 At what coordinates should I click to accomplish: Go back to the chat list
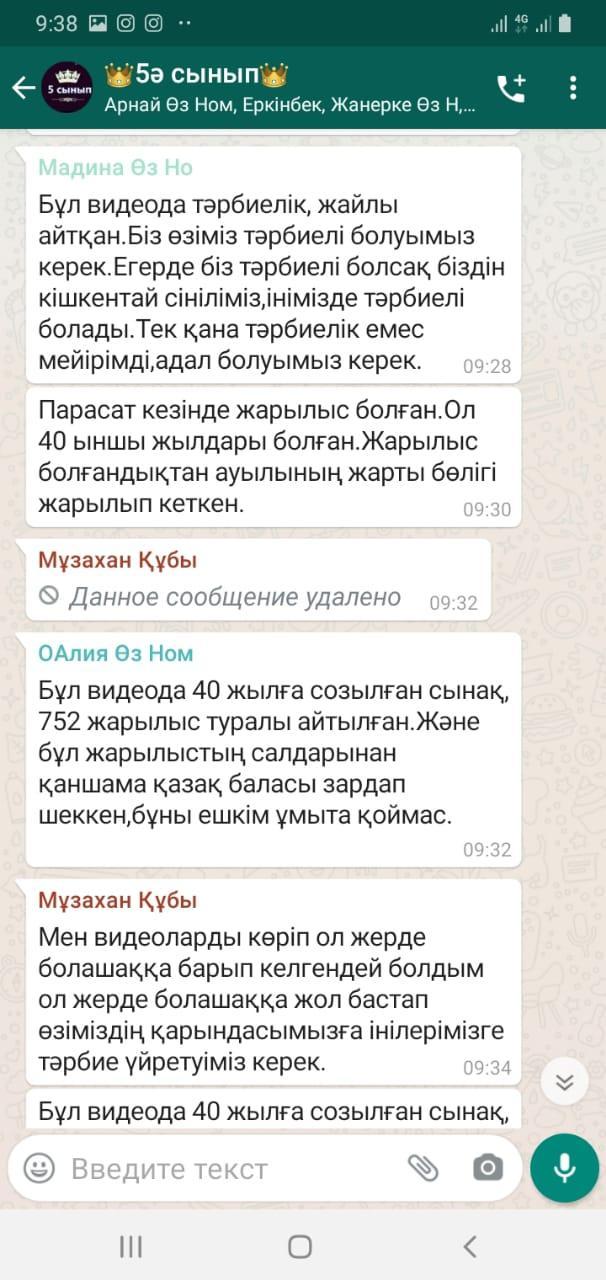(x=23, y=88)
